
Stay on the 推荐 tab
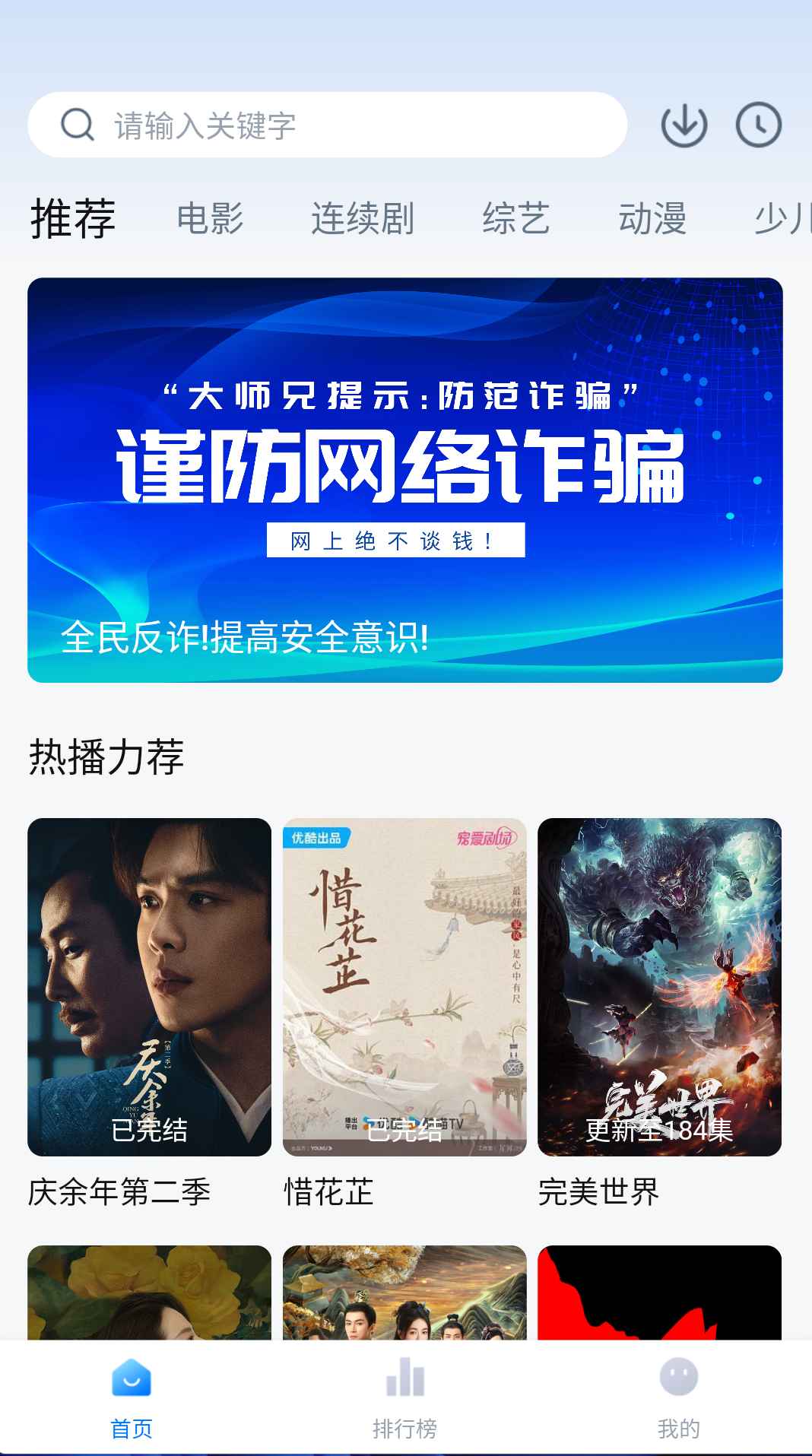[x=71, y=218]
